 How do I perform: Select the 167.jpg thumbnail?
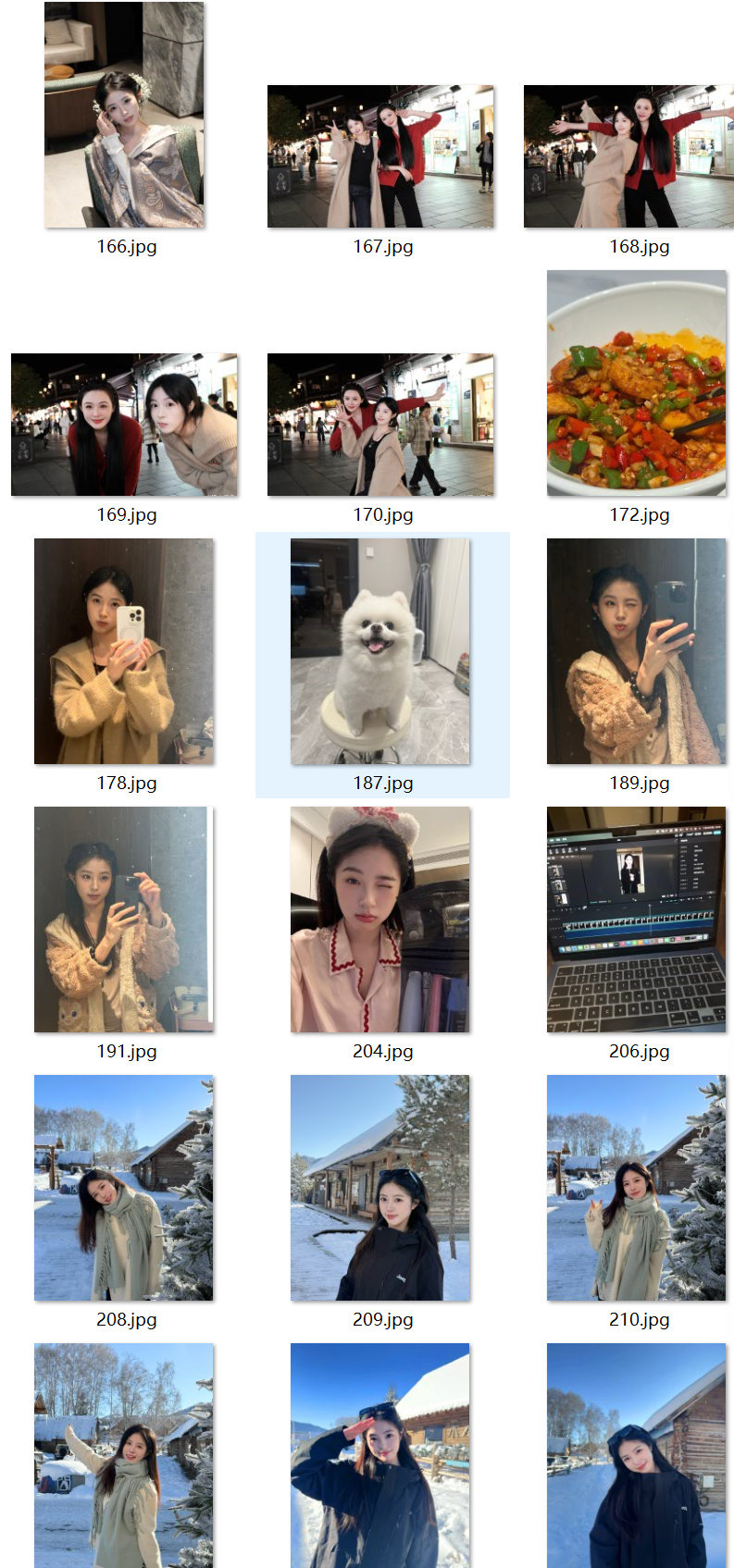pos(380,156)
